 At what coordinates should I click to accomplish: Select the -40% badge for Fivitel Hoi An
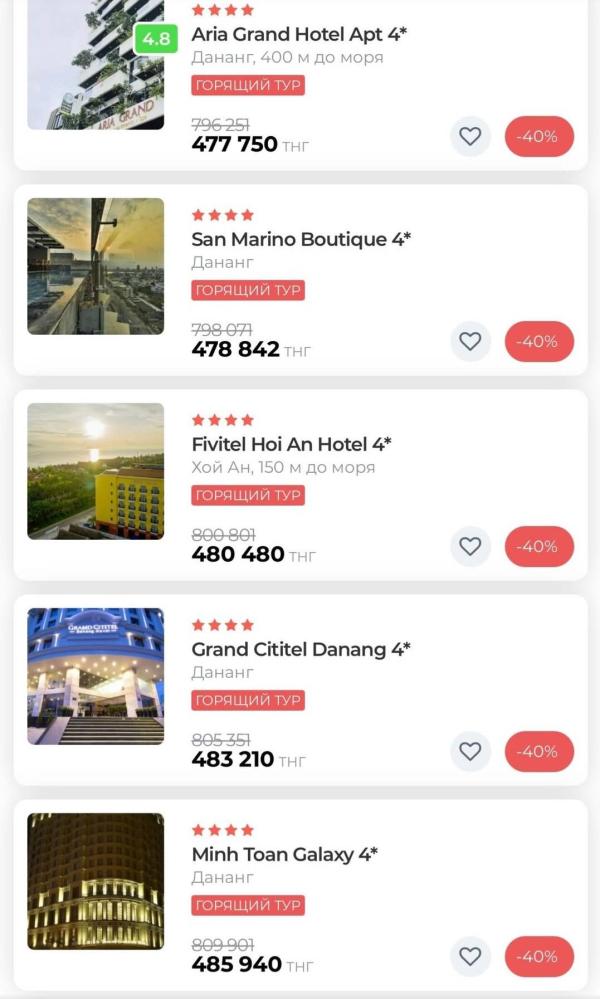click(x=539, y=546)
